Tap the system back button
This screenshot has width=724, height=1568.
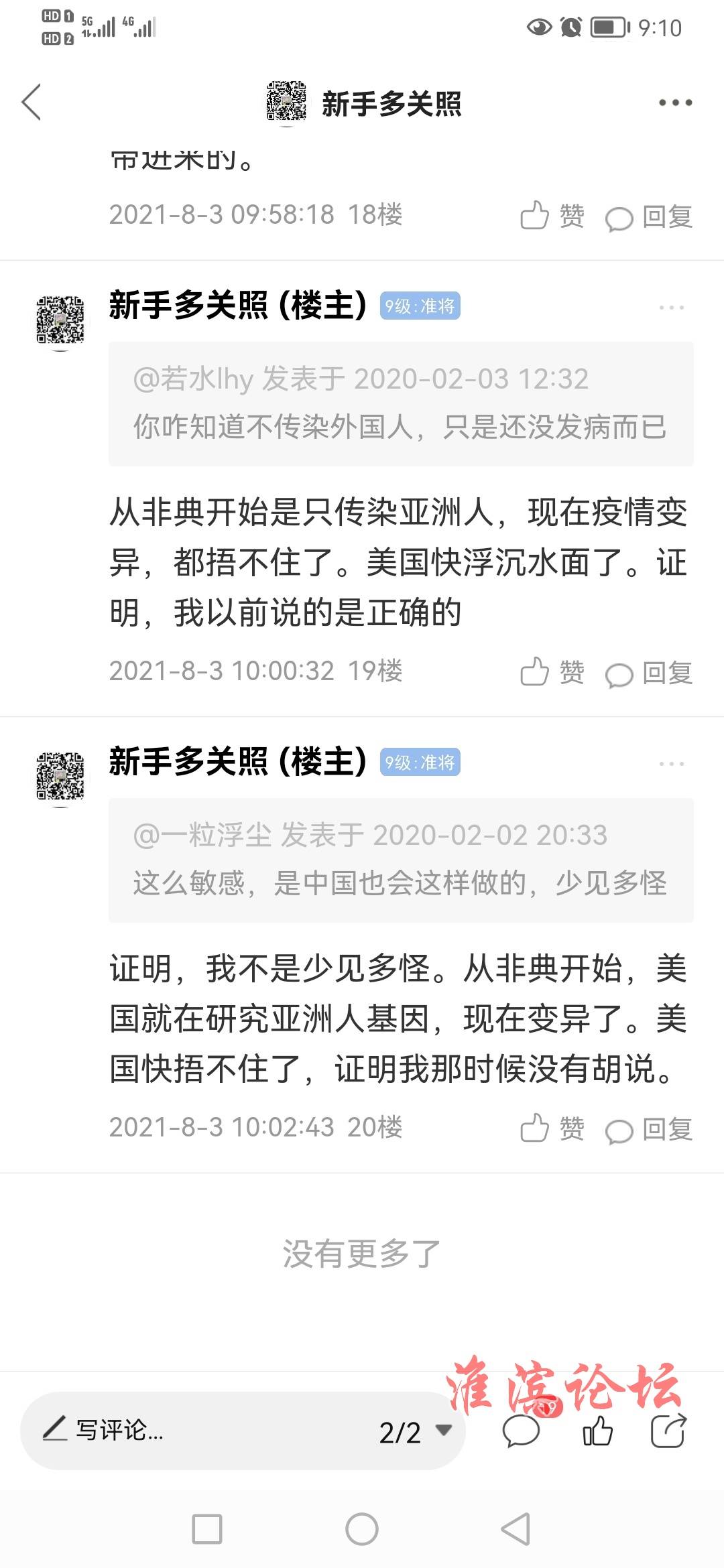(x=516, y=1530)
